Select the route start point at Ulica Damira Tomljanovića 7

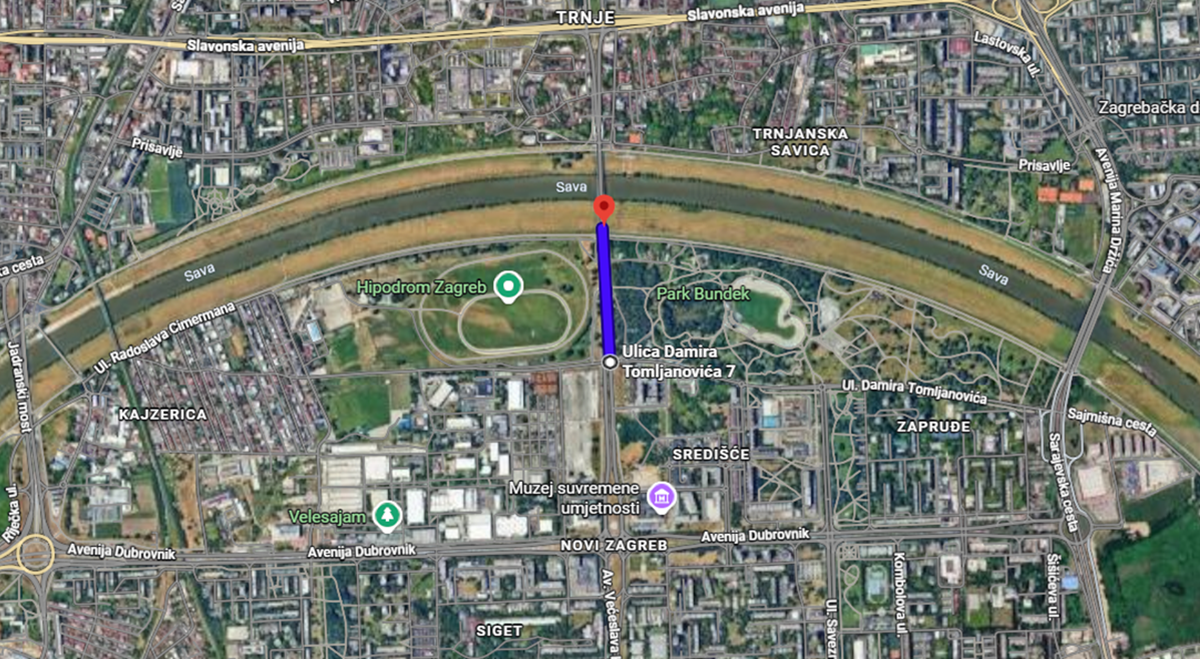click(609, 362)
